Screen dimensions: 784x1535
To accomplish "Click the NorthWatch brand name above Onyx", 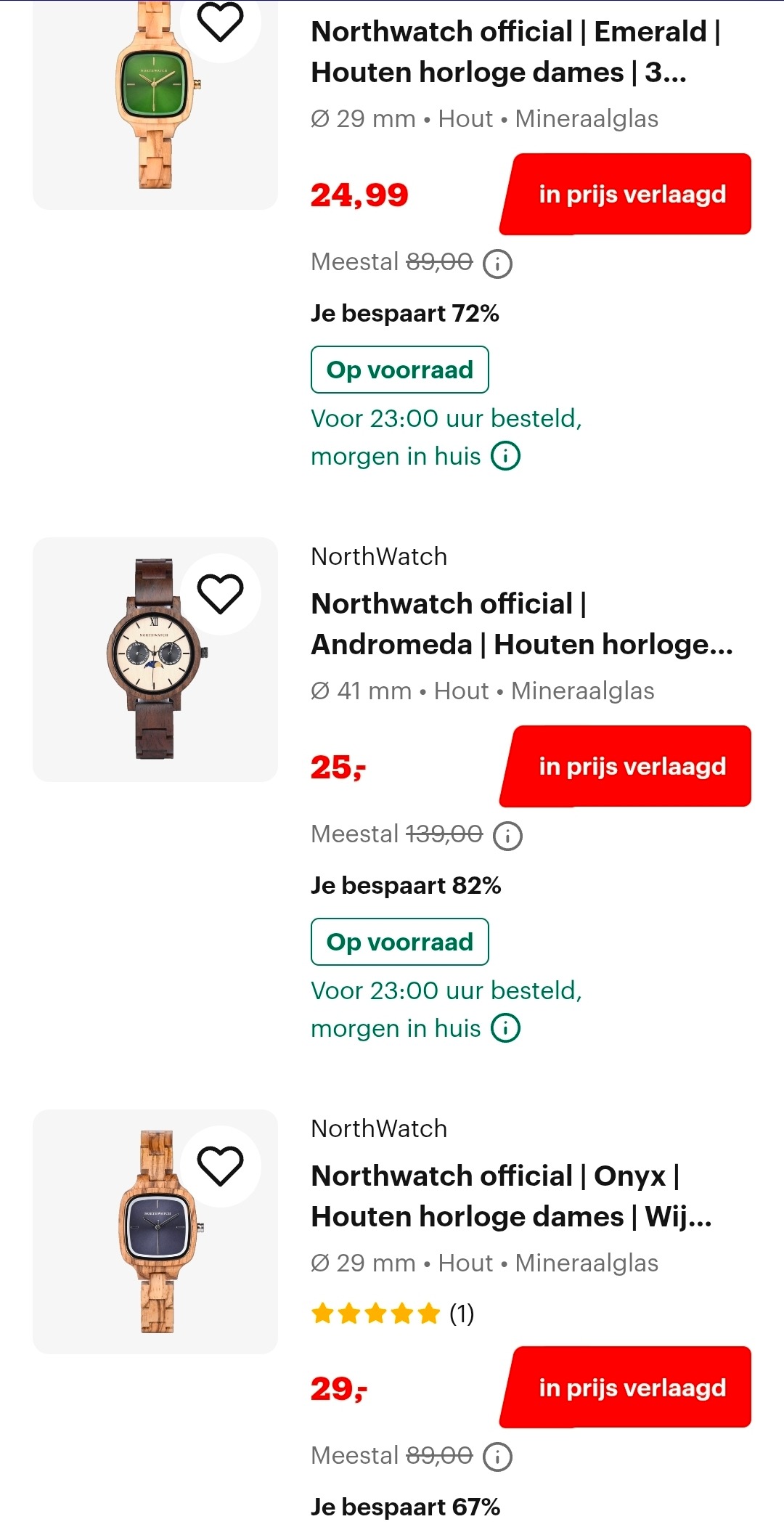I will coord(378,1128).
